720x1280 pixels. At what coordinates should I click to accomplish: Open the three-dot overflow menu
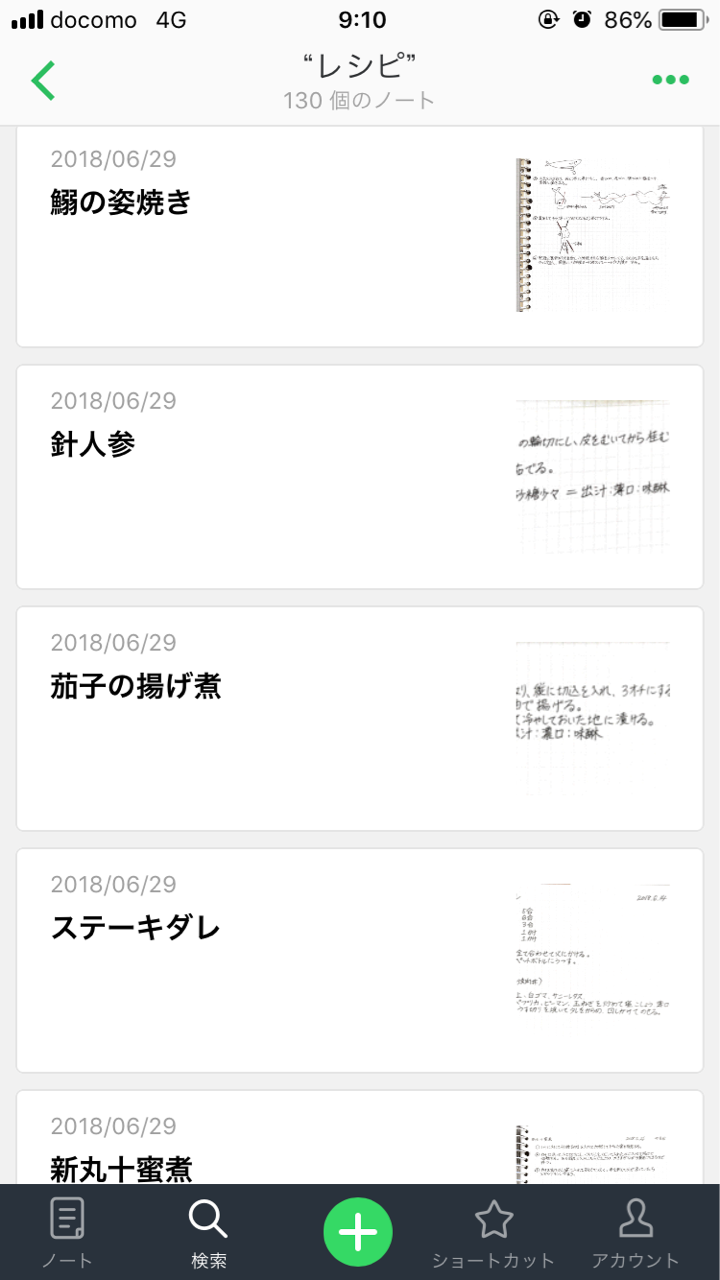pyautogui.click(x=670, y=80)
